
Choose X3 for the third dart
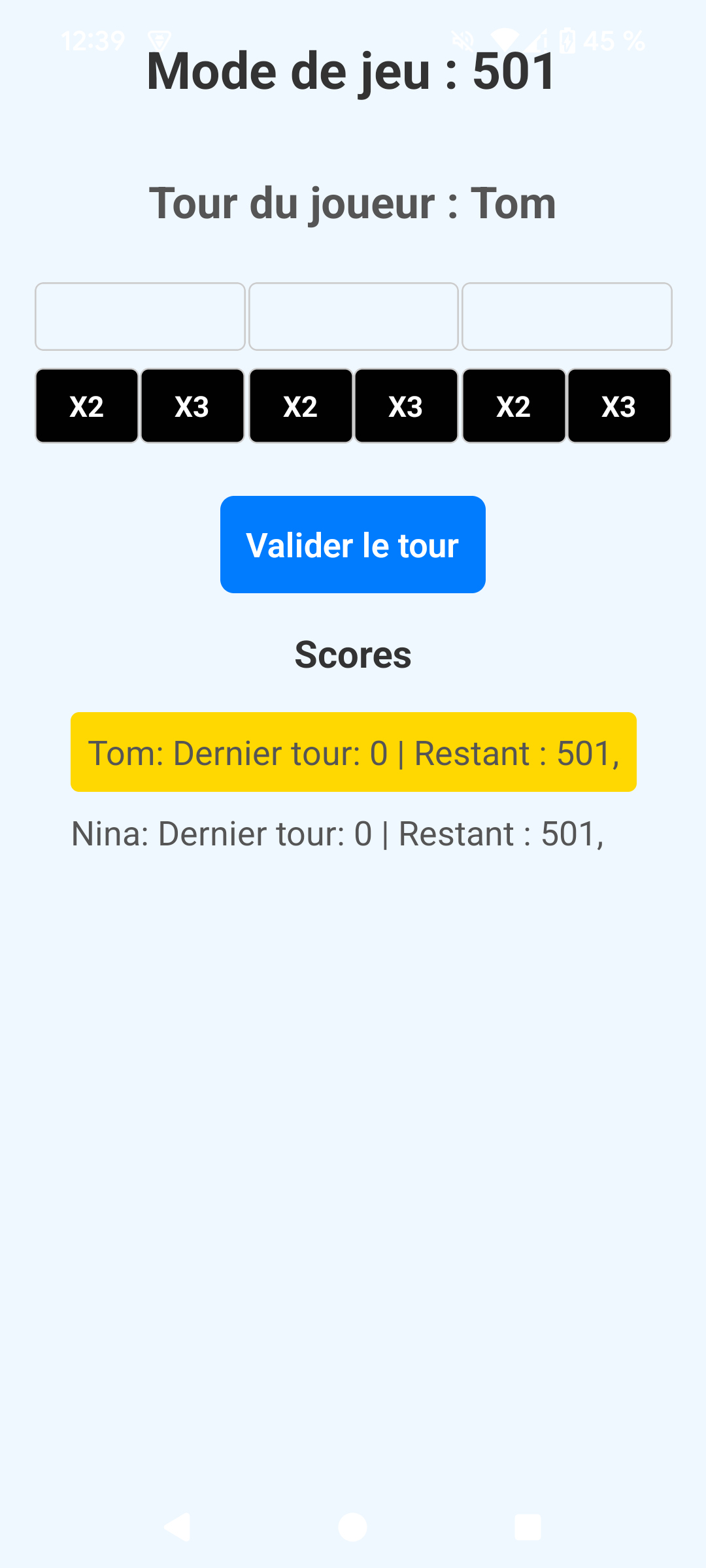point(619,406)
